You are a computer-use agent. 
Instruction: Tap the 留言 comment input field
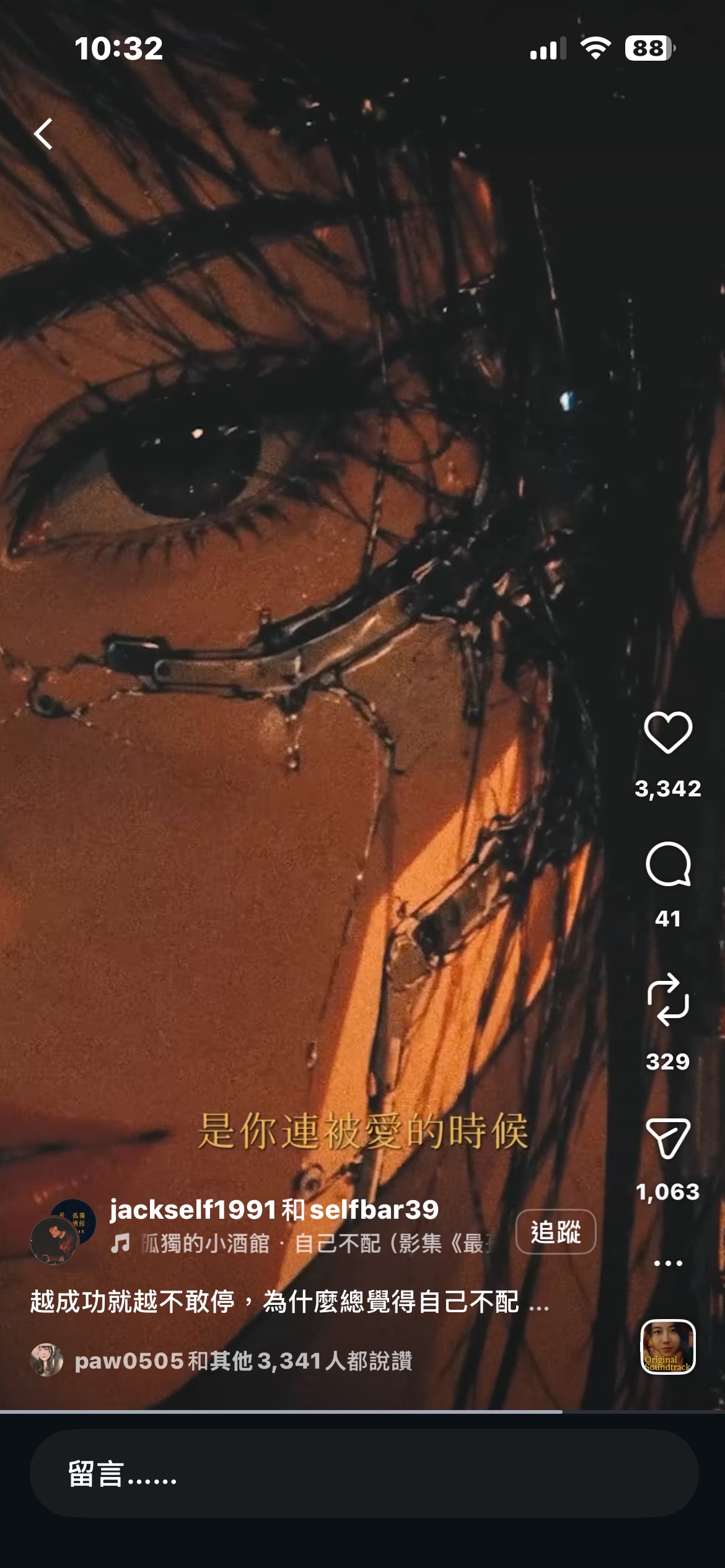point(364,1473)
